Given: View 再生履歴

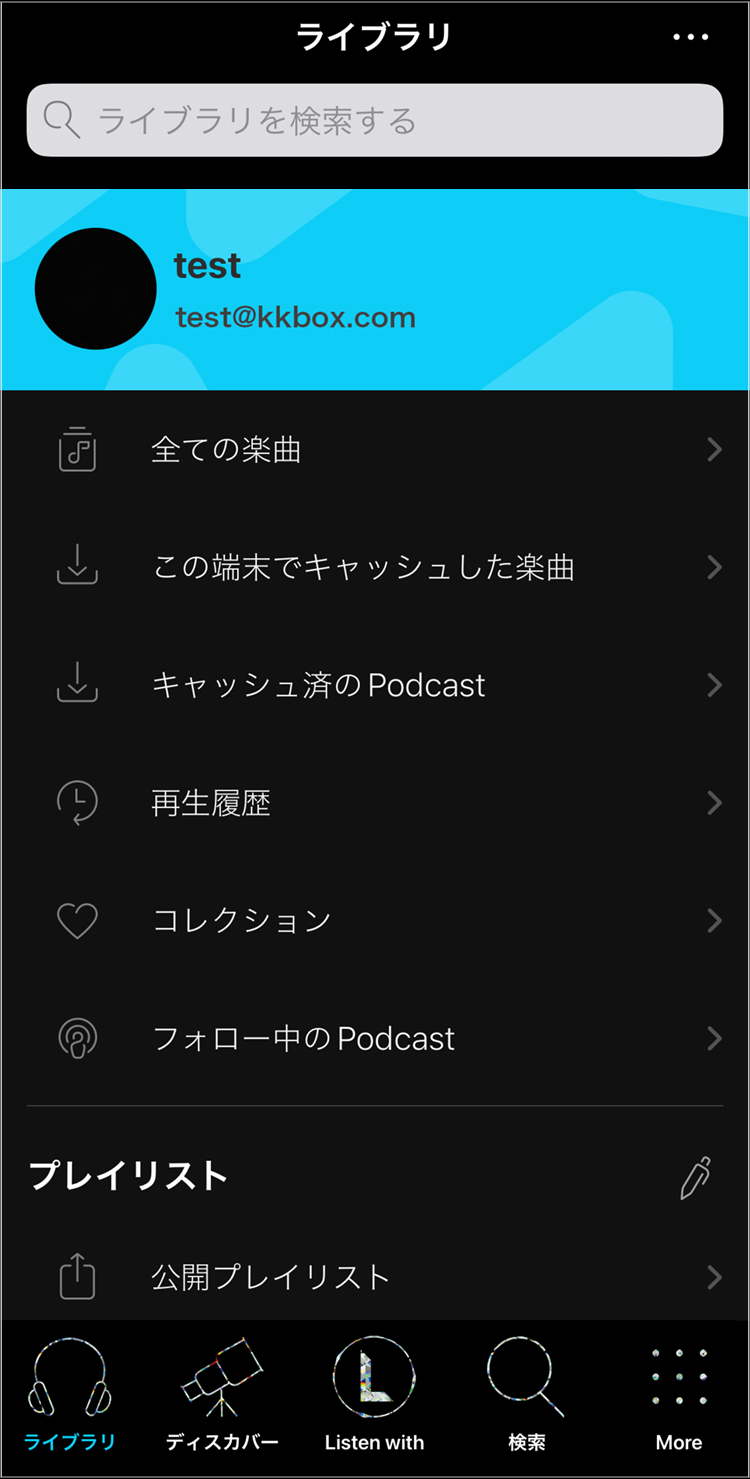Looking at the screenshot, I should 375,803.
